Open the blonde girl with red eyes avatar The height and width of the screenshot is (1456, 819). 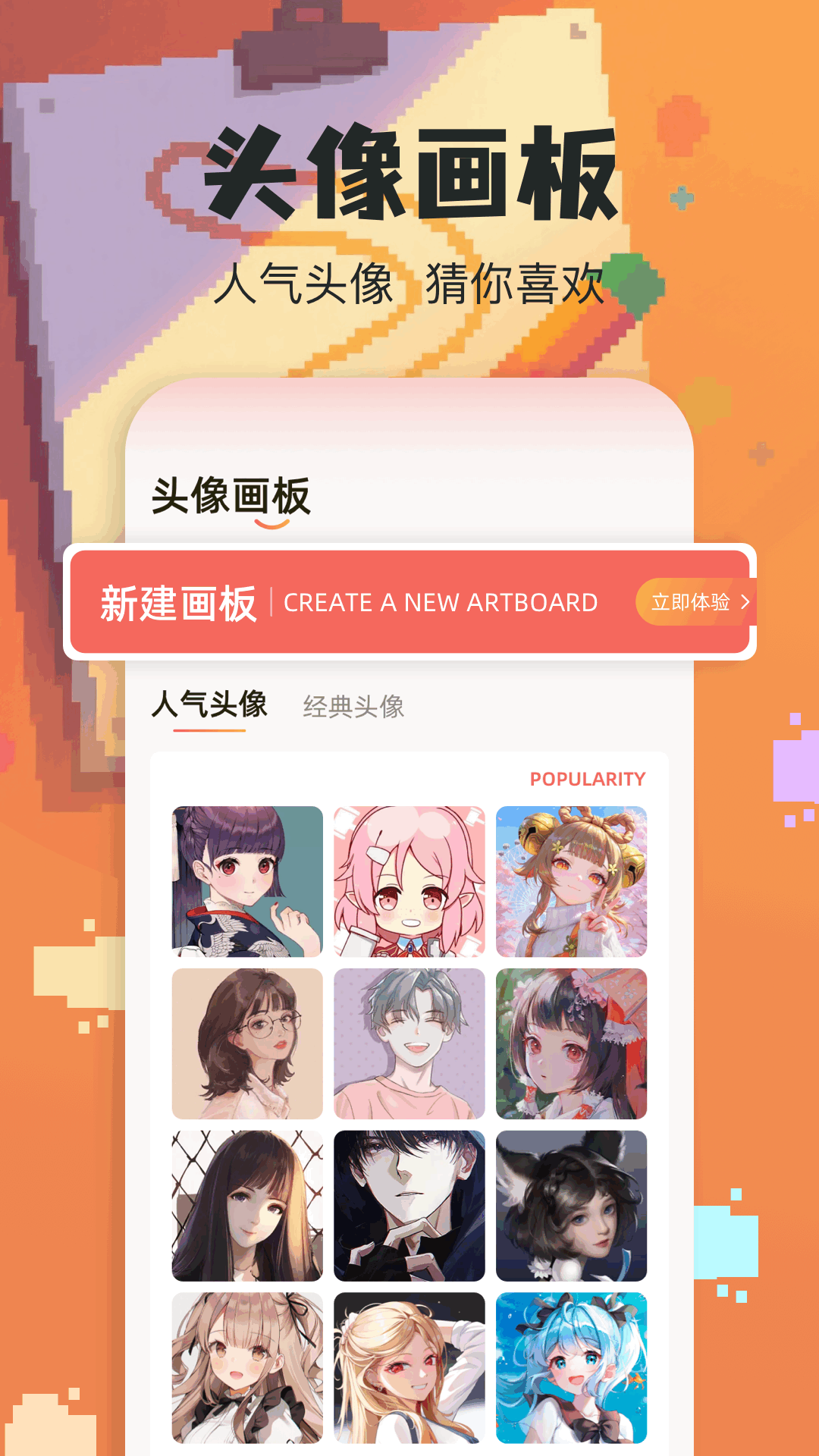(x=409, y=1369)
